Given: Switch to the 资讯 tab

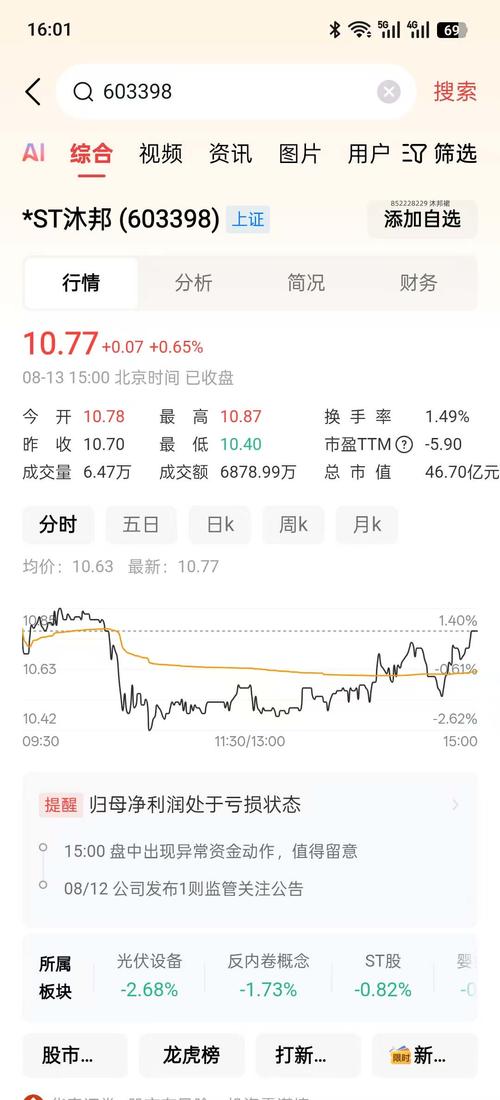Looking at the screenshot, I should pyautogui.click(x=230, y=153).
